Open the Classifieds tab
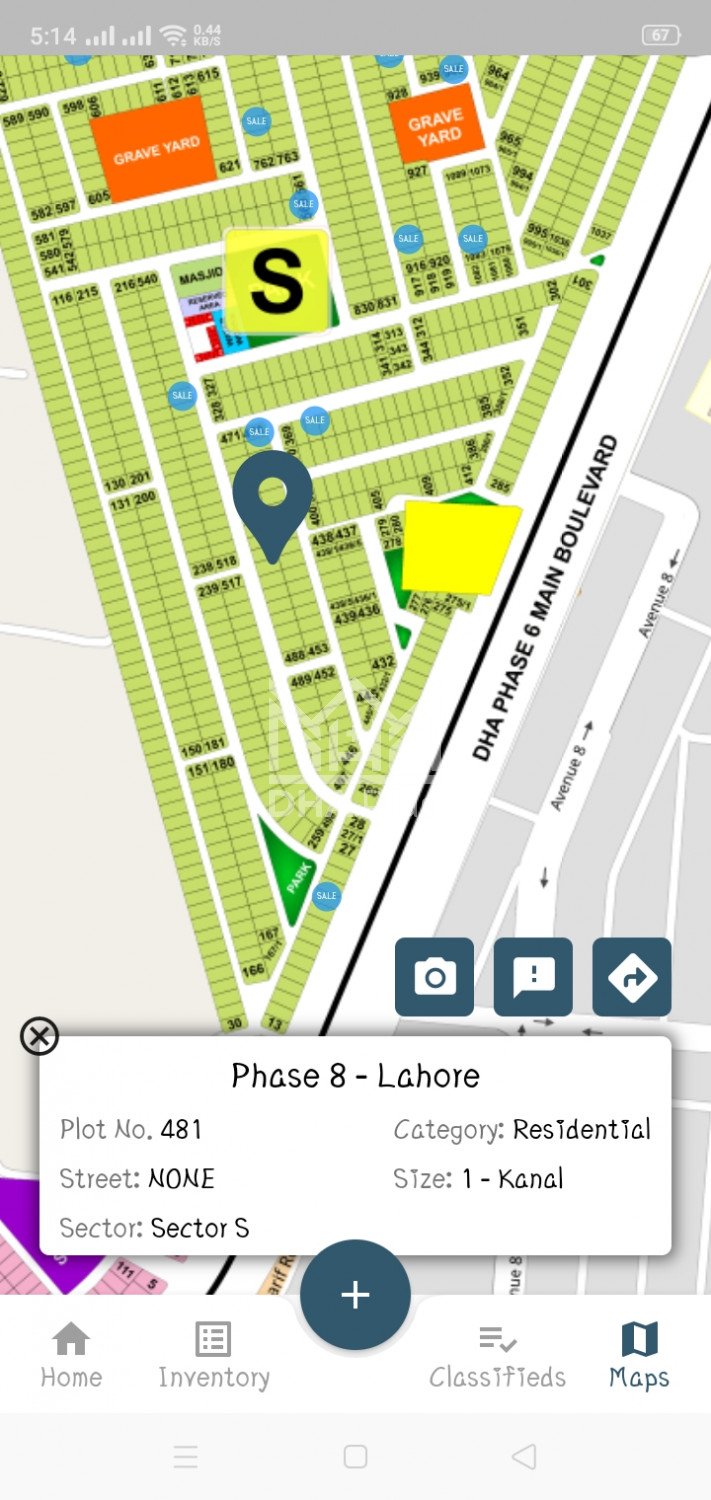 coord(497,1355)
